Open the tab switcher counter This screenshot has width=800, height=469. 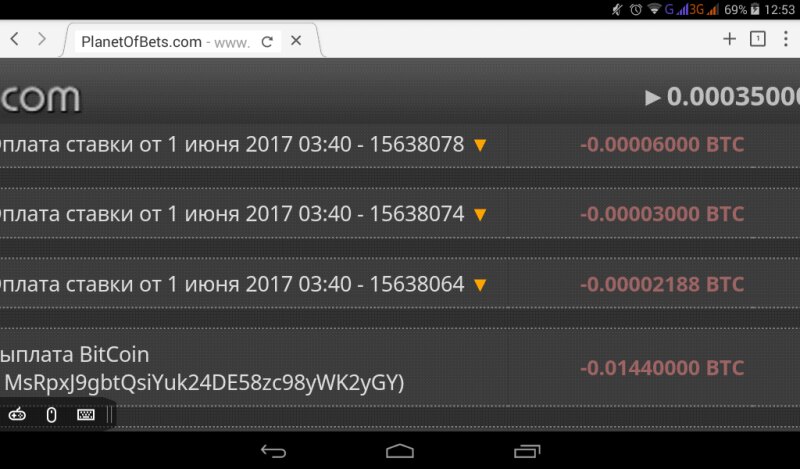point(757,39)
